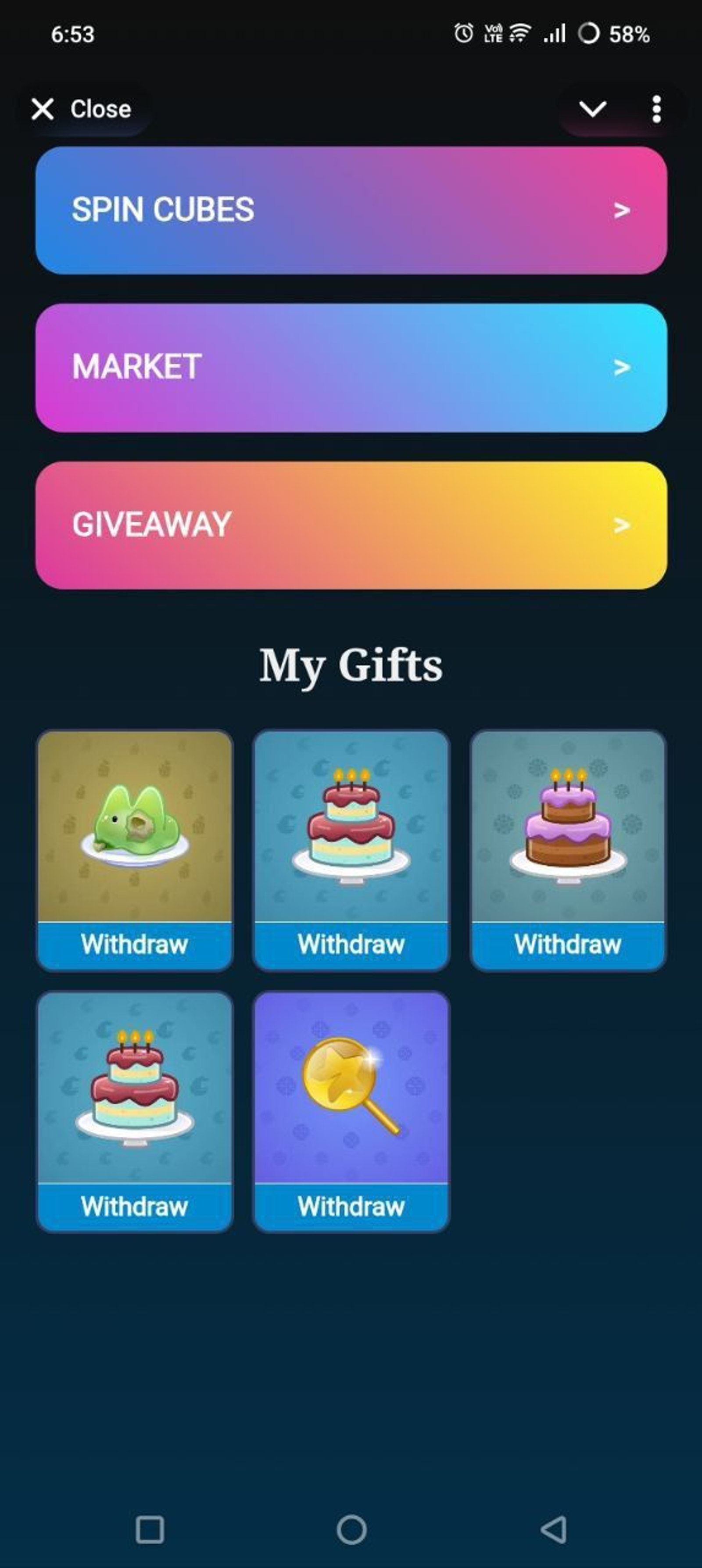Open the MARKET section
The width and height of the screenshot is (702, 1568).
(351, 366)
